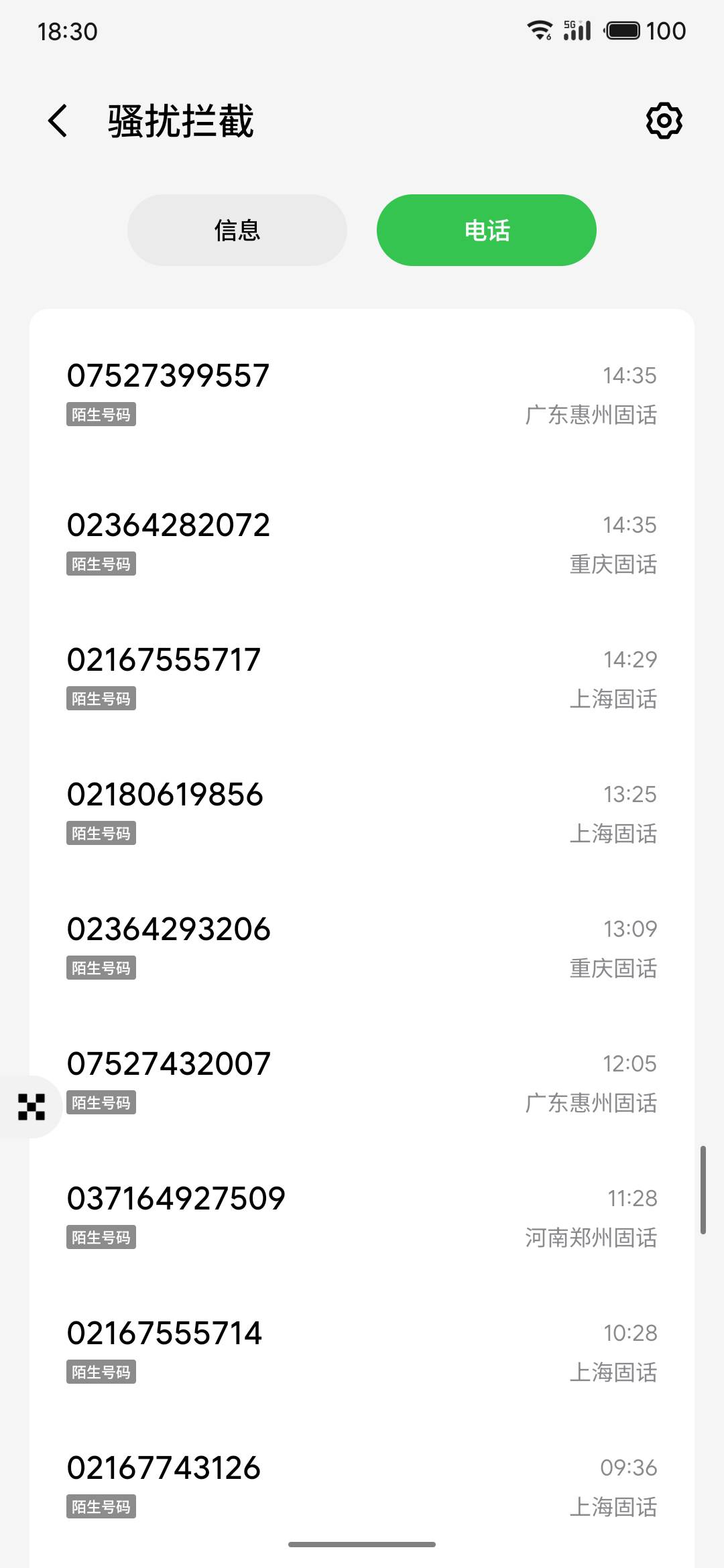Image resolution: width=724 pixels, height=1568 pixels.
Task: View the blocked call 02364282072
Action: coord(362,543)
